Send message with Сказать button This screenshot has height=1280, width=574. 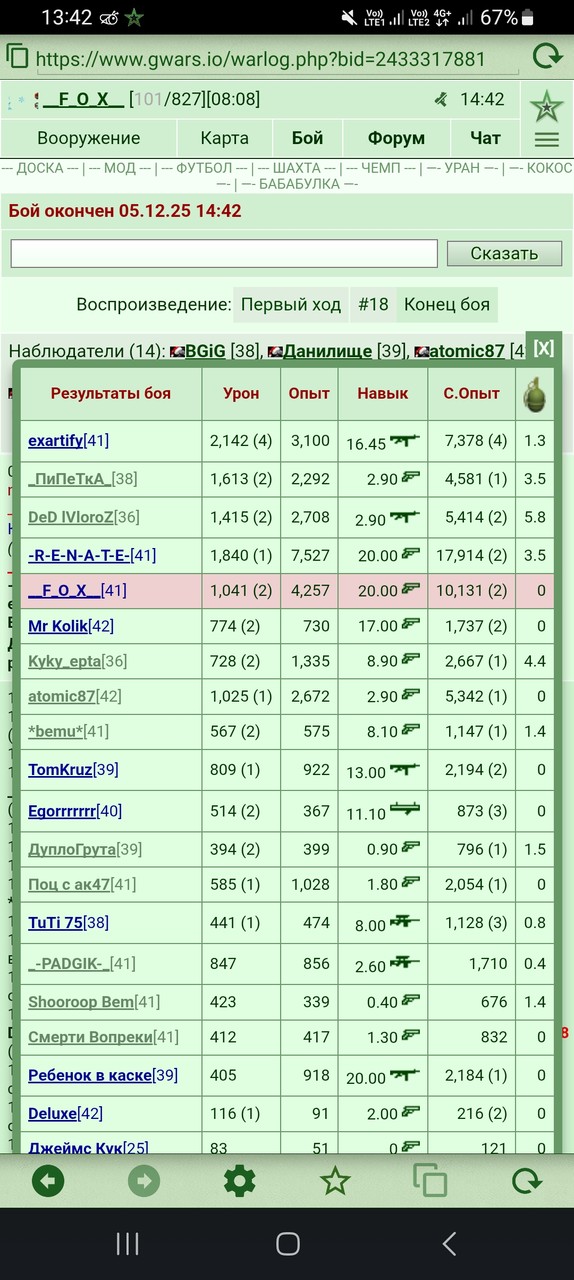[x=504, y=253]
